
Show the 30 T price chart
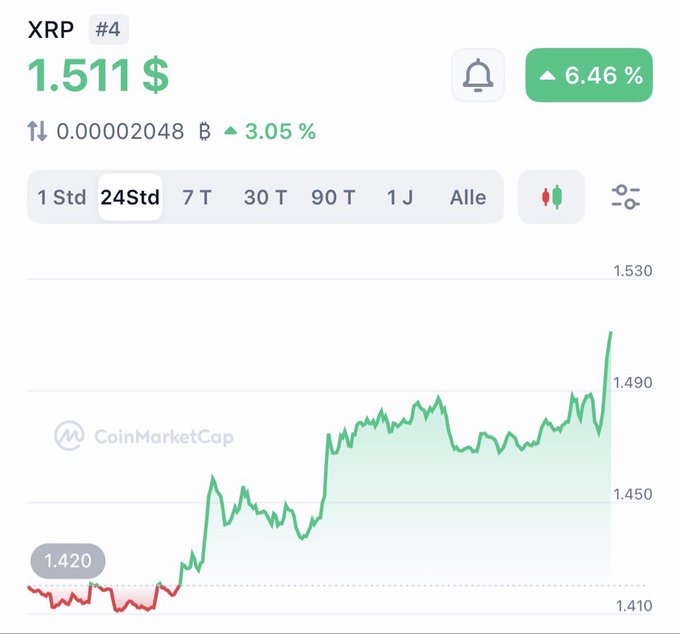[264, 197]
